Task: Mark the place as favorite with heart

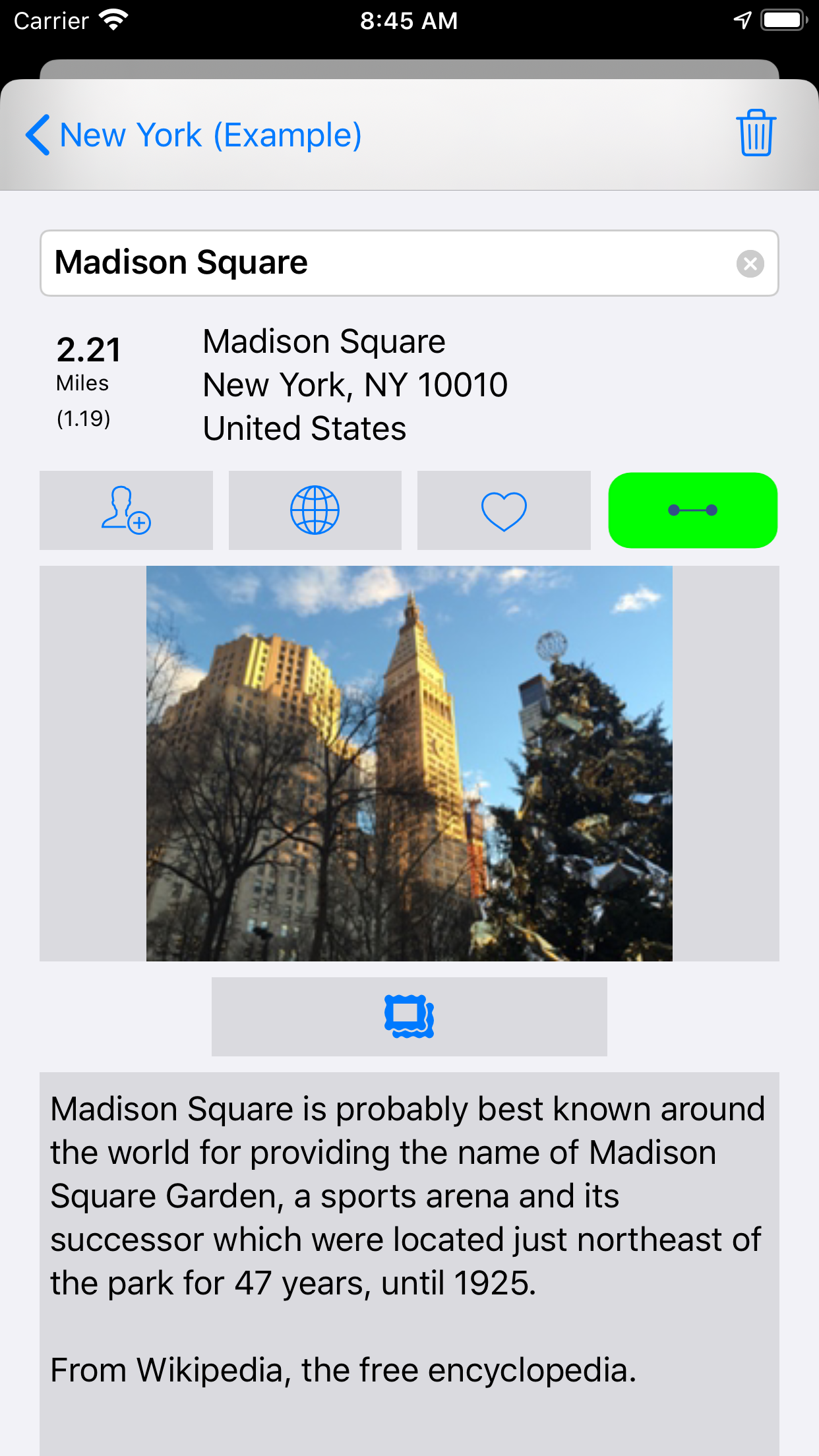Action: (x=504, y=510)
